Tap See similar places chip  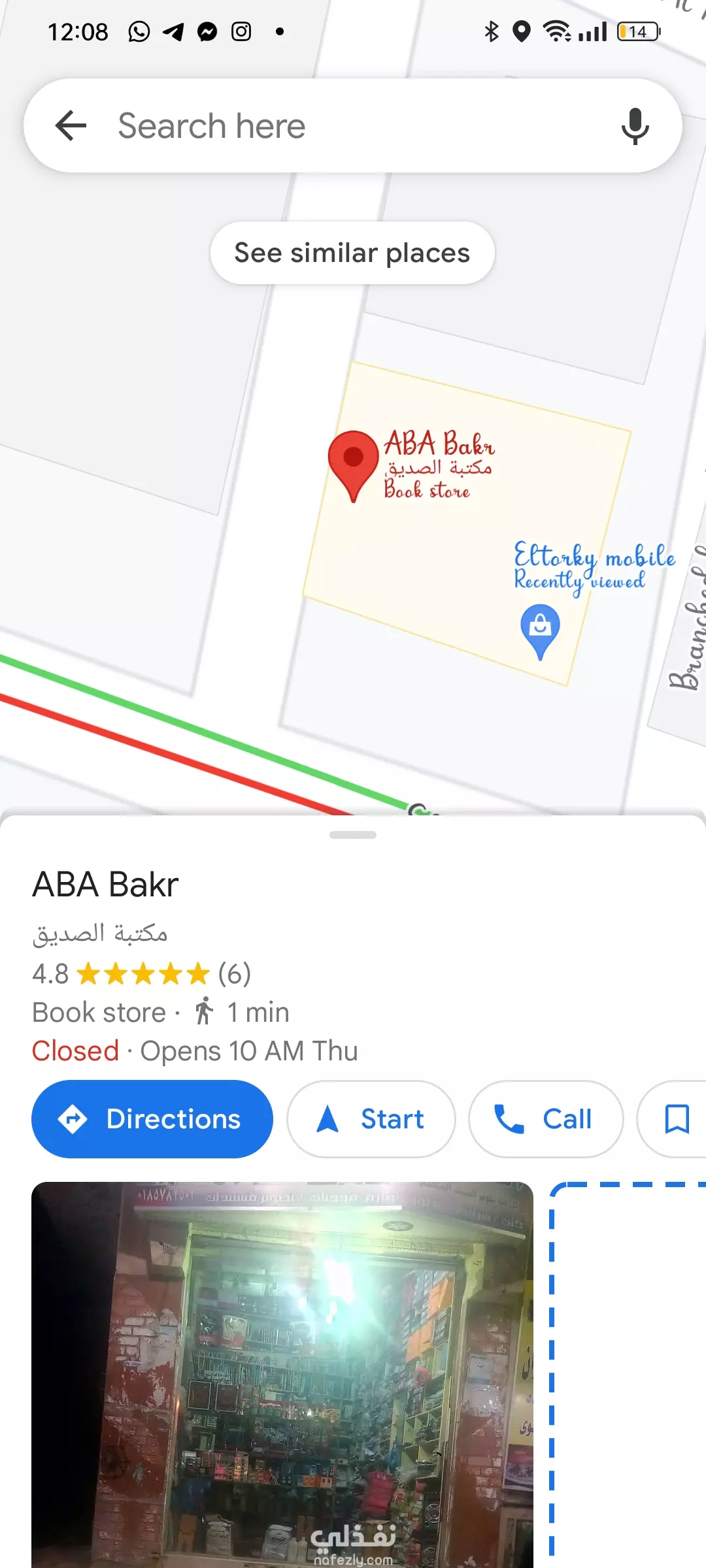coord(352,253)
